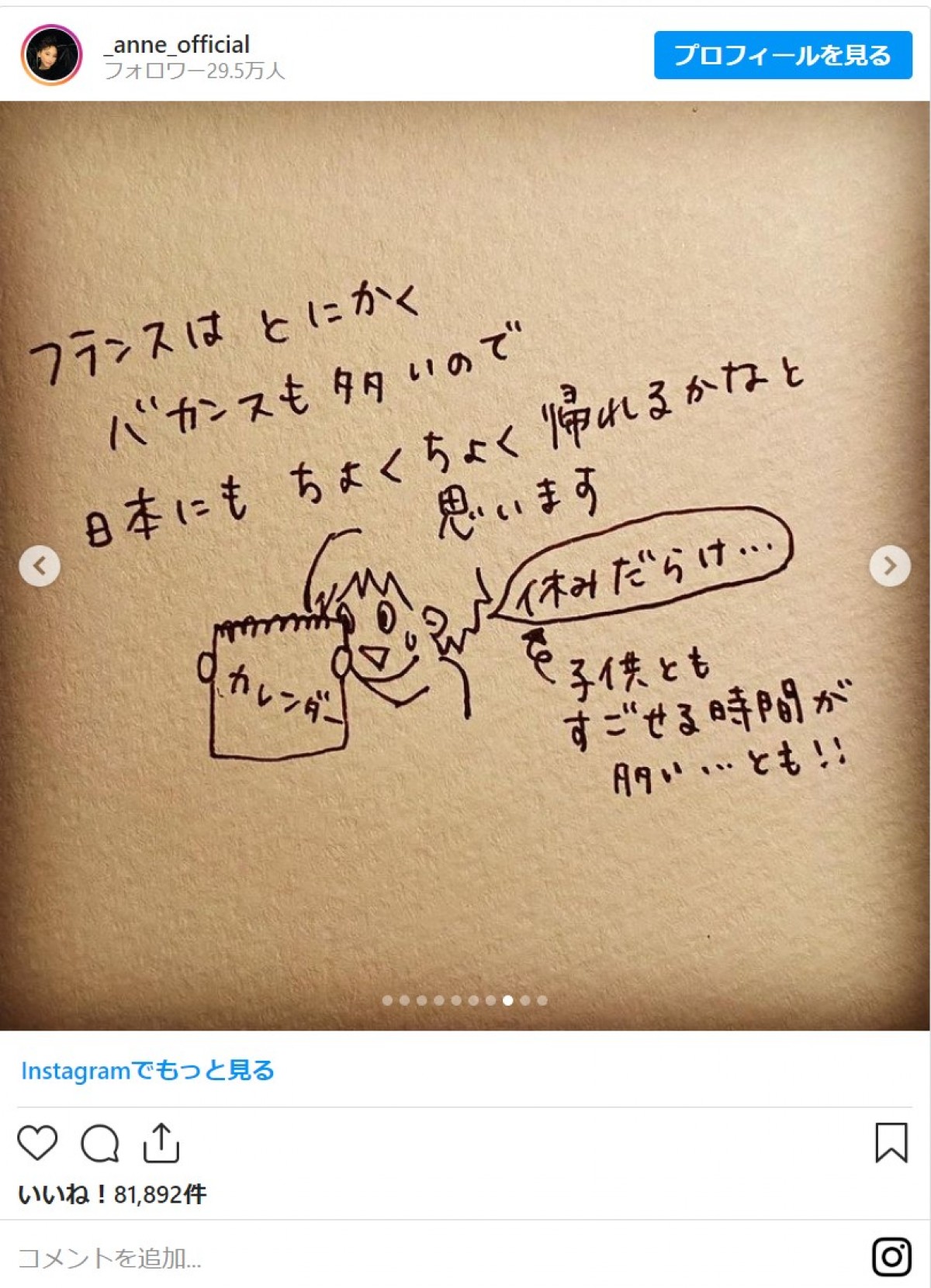The image size is (931, 1288).
Task: Open the comment bubble icon
Action: (100, 1143)
